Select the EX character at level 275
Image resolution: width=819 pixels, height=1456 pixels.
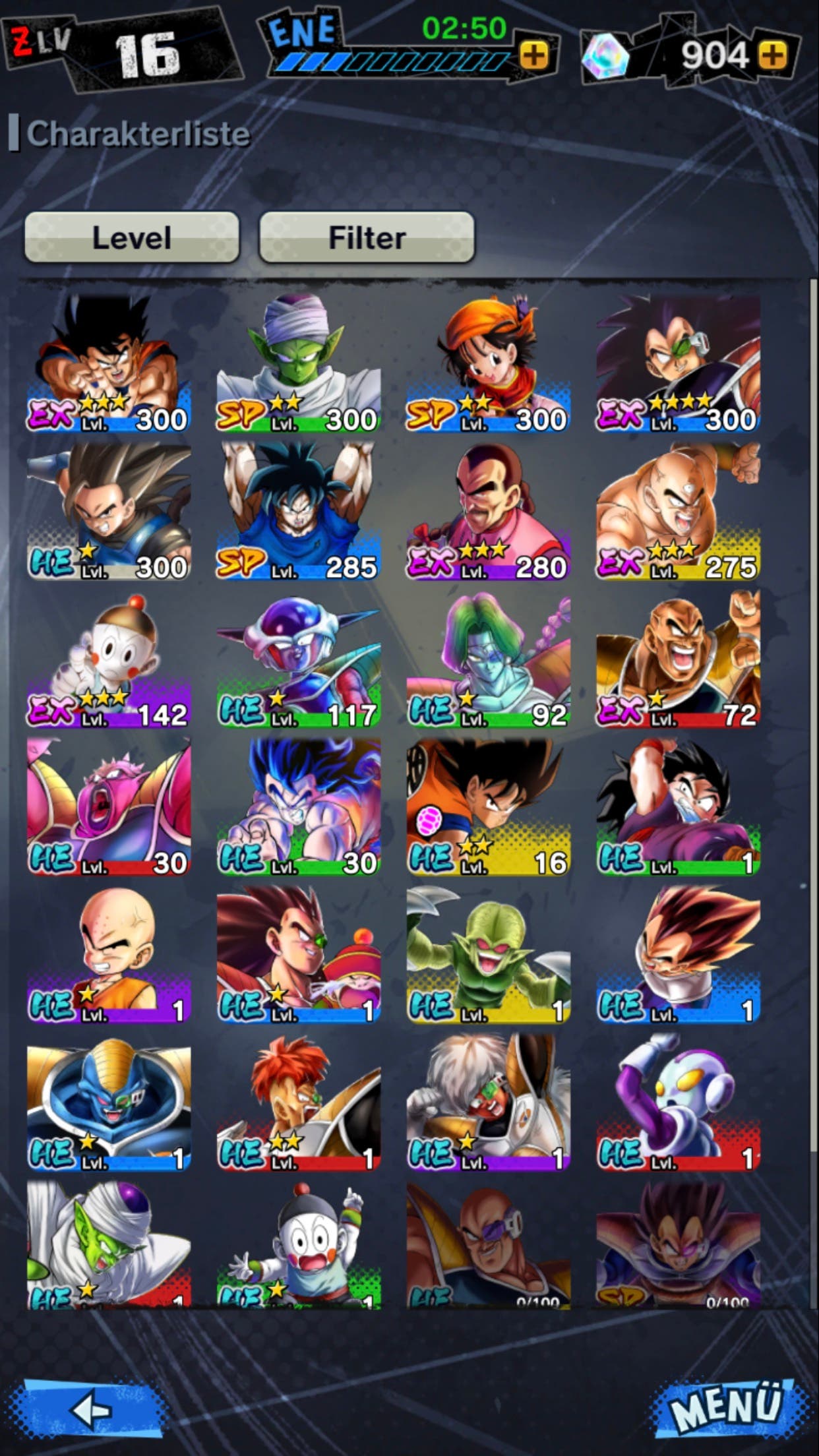[x=679, y=511]
